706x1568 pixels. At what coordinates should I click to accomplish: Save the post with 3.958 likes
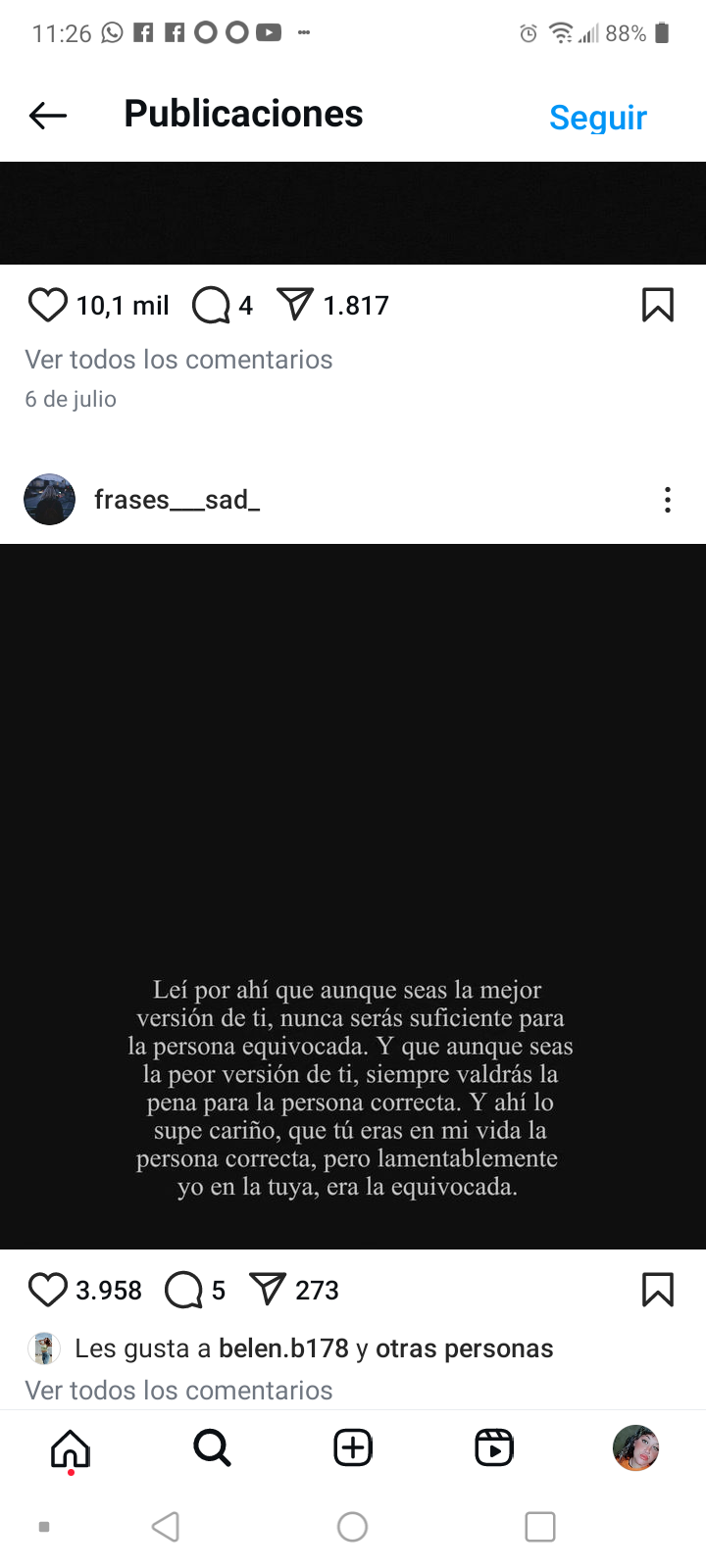point(657,1290)
